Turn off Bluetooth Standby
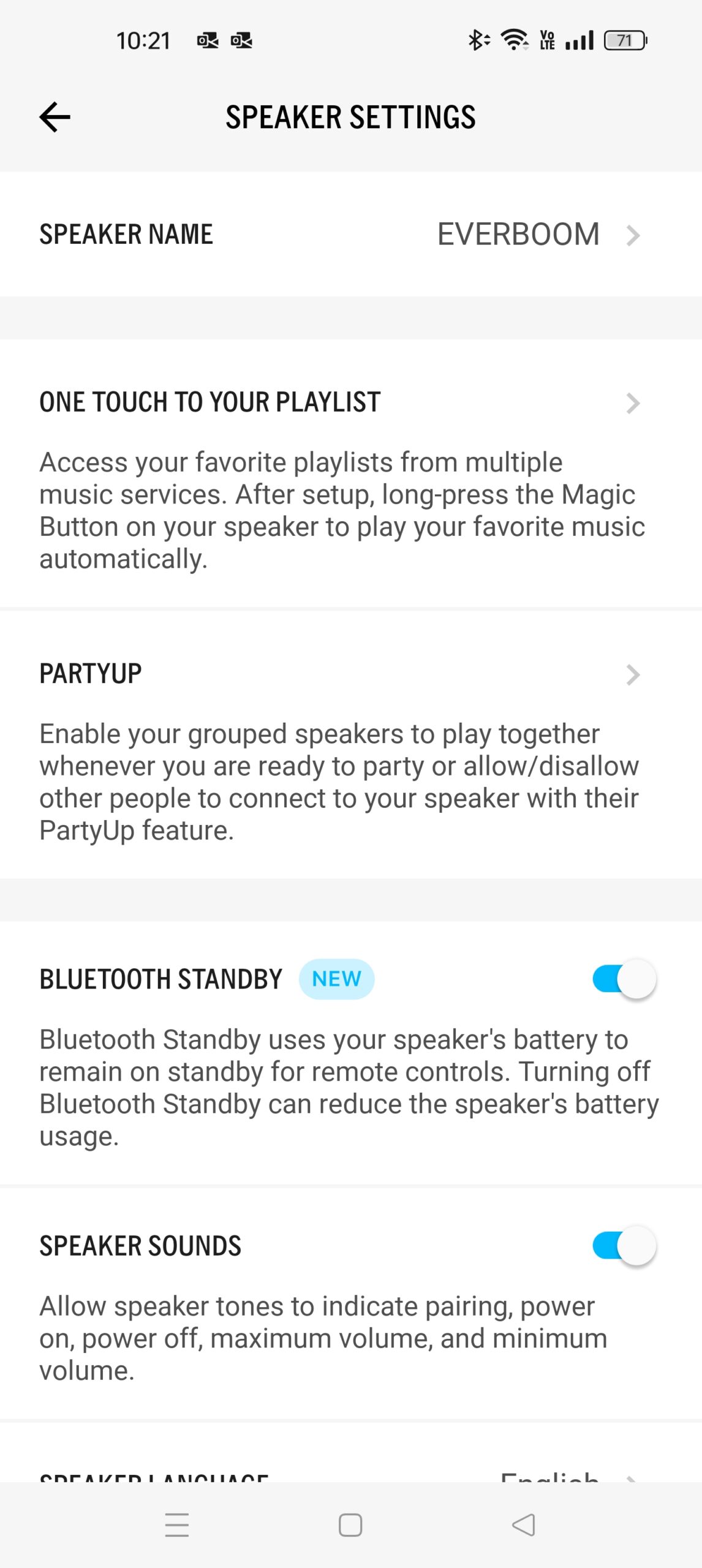Viewport: 702px width, 1568px height. 624,979
